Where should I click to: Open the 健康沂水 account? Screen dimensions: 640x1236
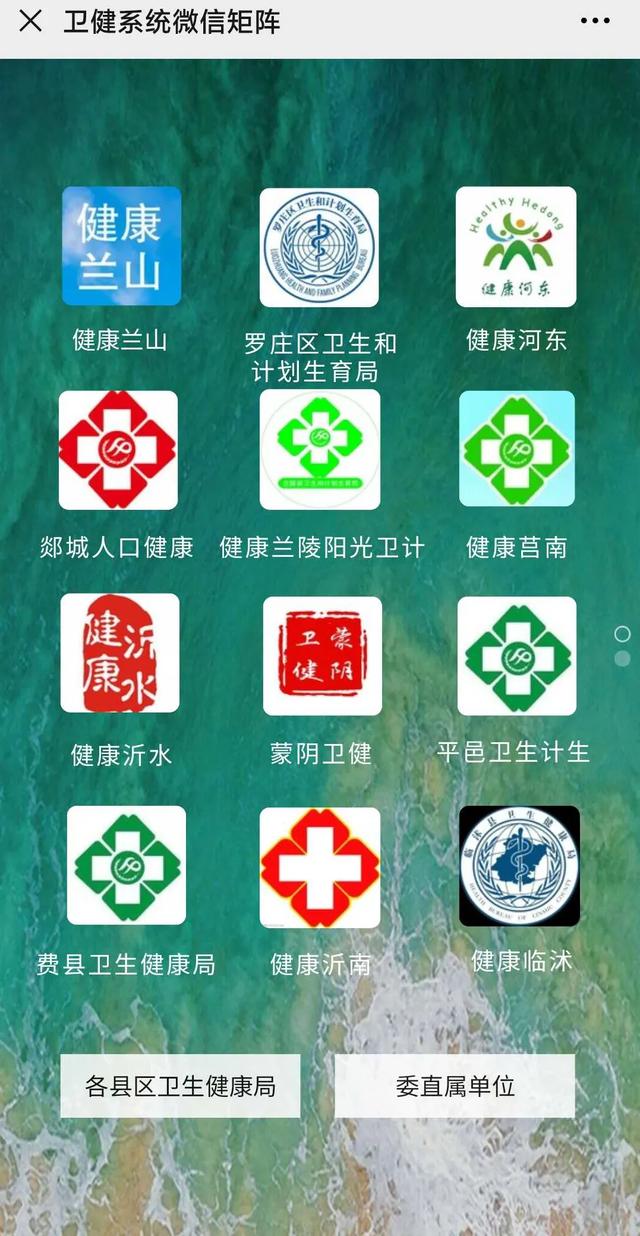[x=120, y=654]
